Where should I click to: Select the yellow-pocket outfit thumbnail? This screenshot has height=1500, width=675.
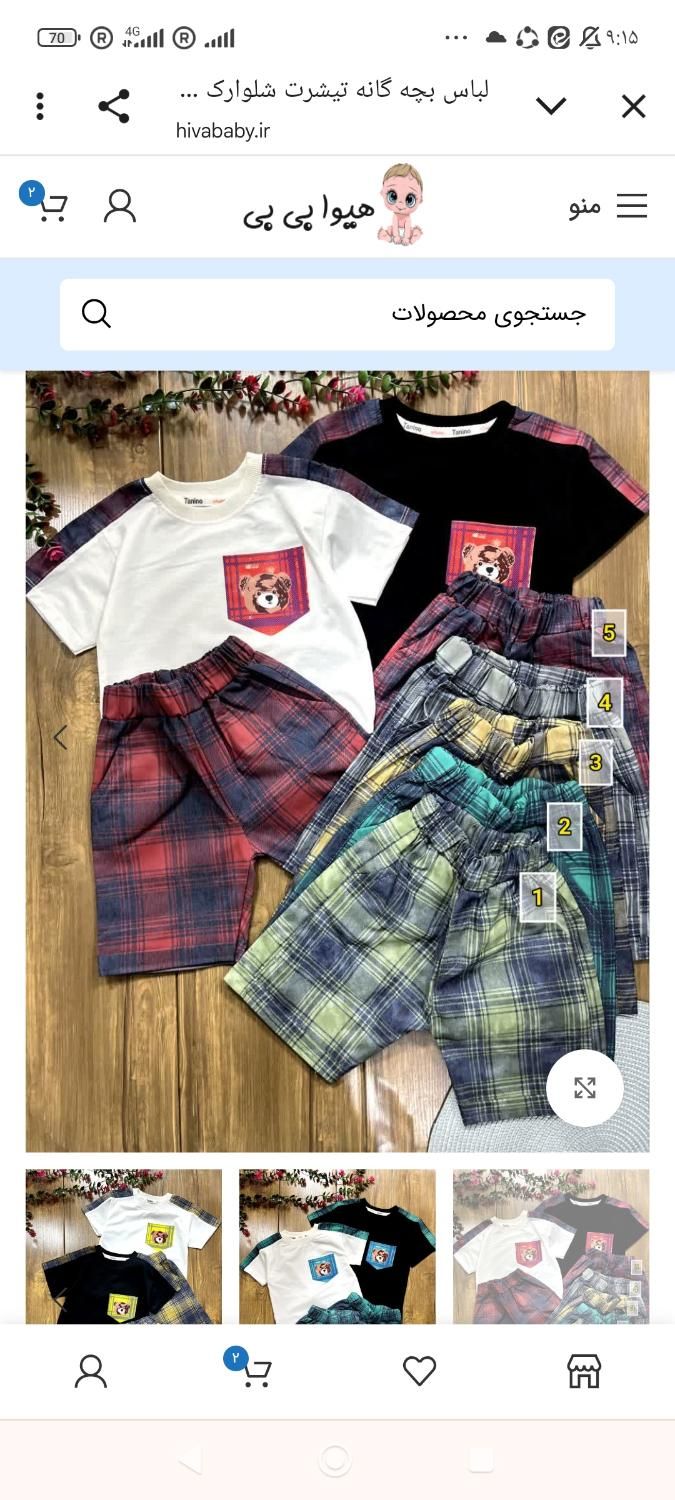pyautogui.click(x=124, y=1246)
